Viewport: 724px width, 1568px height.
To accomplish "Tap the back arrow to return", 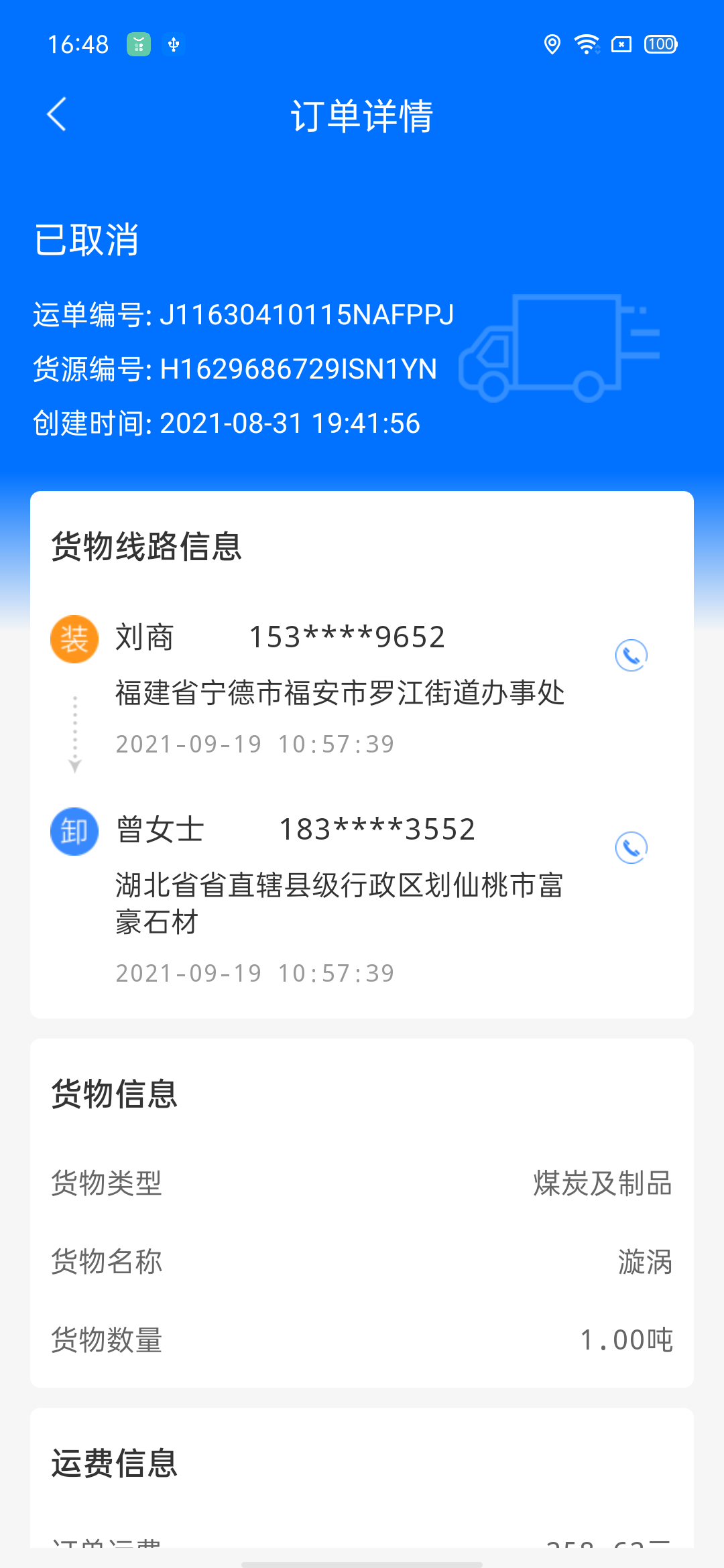I will click(x=56, y=114).
